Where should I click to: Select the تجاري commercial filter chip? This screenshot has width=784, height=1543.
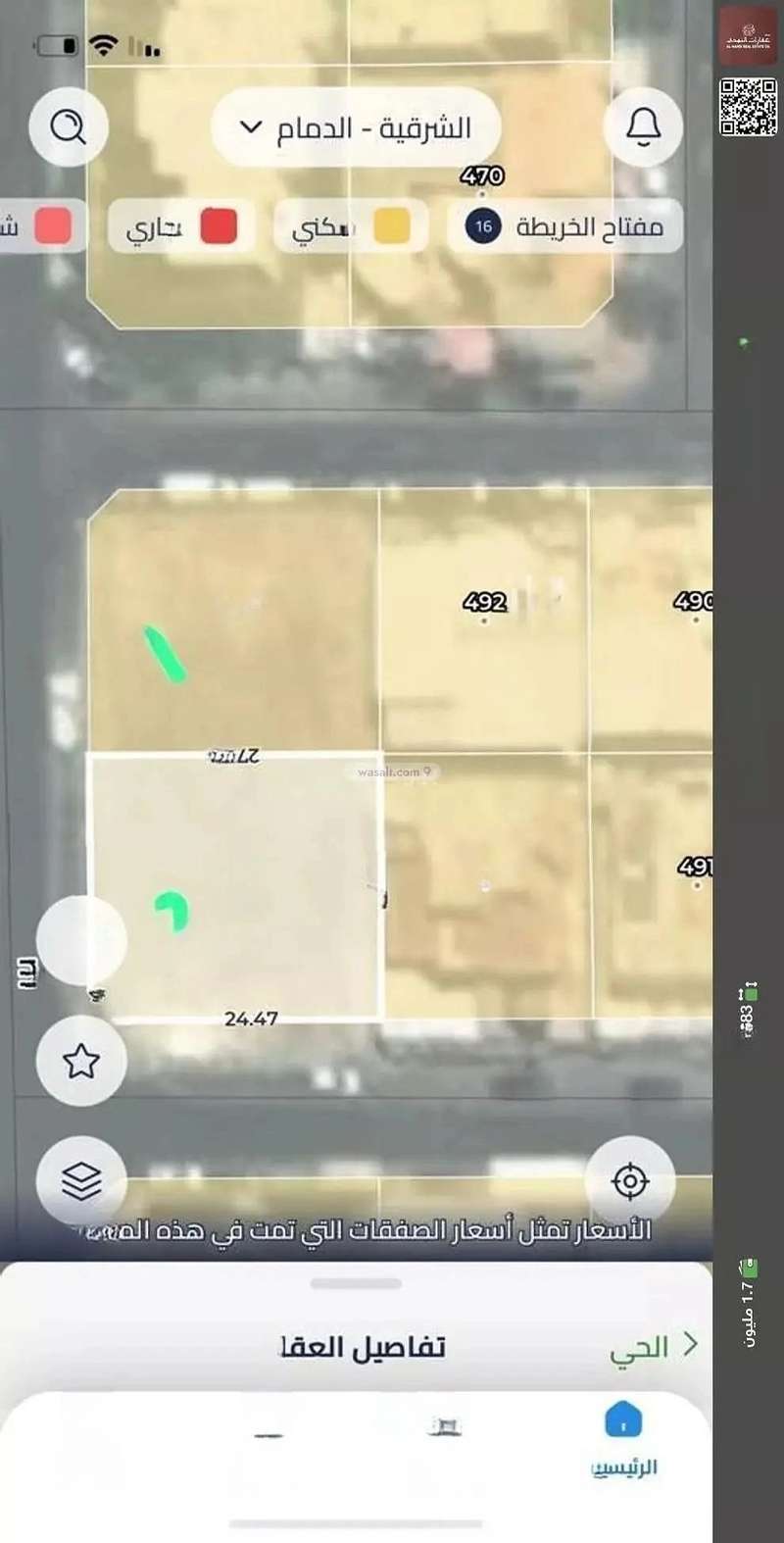coord(181,226)
